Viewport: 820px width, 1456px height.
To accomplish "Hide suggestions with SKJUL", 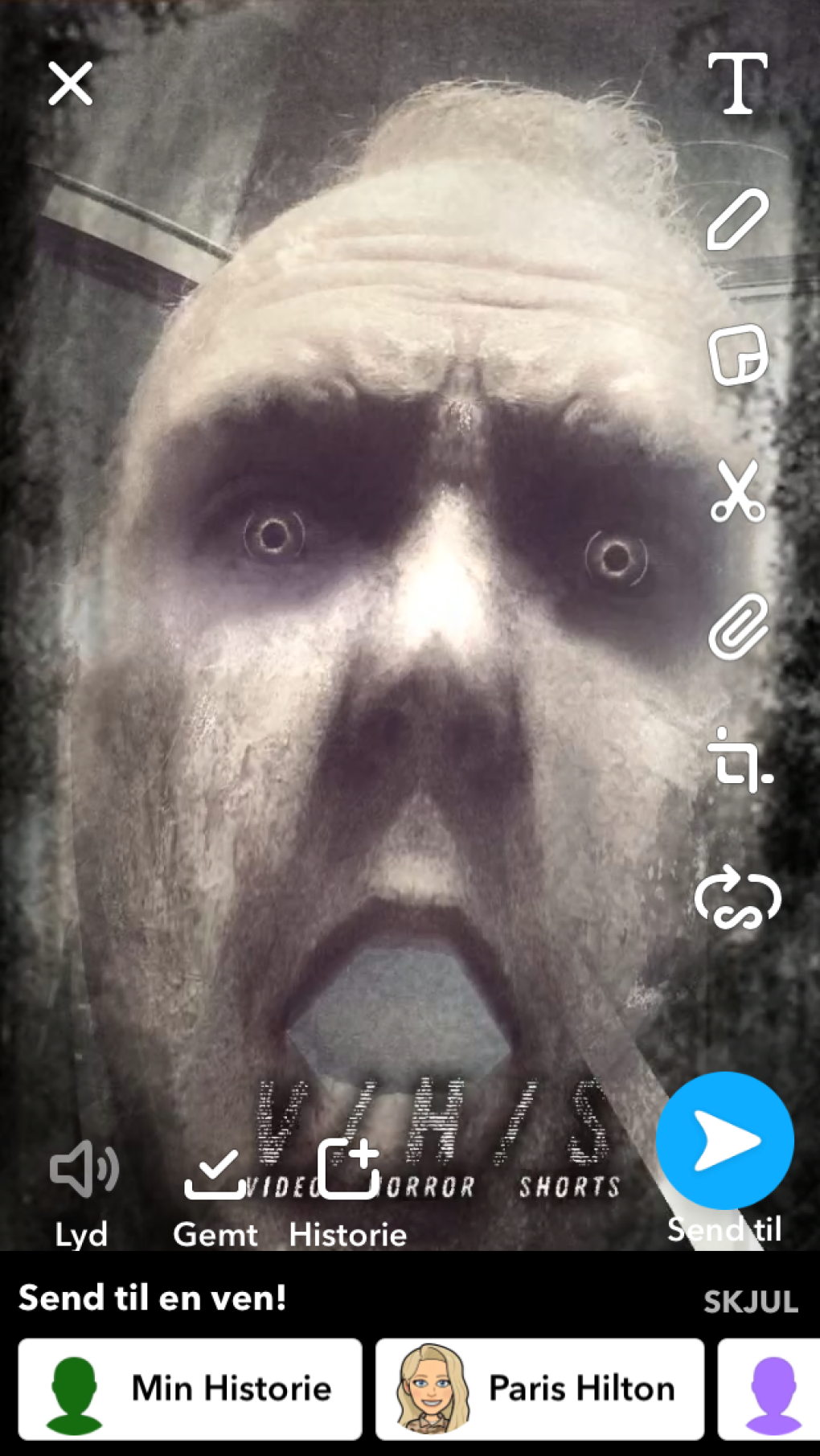I will click(750, 1302).
